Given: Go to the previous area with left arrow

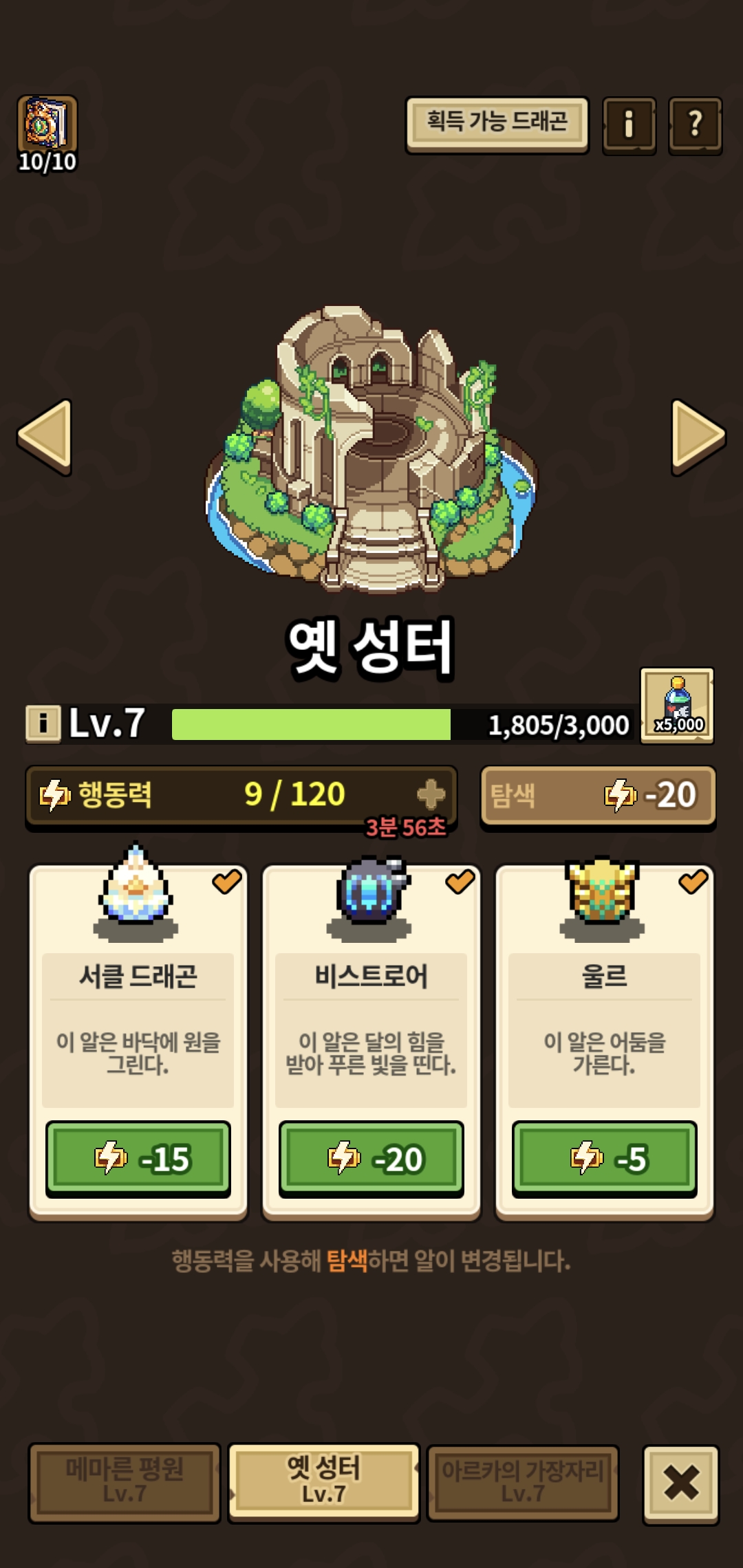Looking at the screenshot, I should (x=45, y=436).
